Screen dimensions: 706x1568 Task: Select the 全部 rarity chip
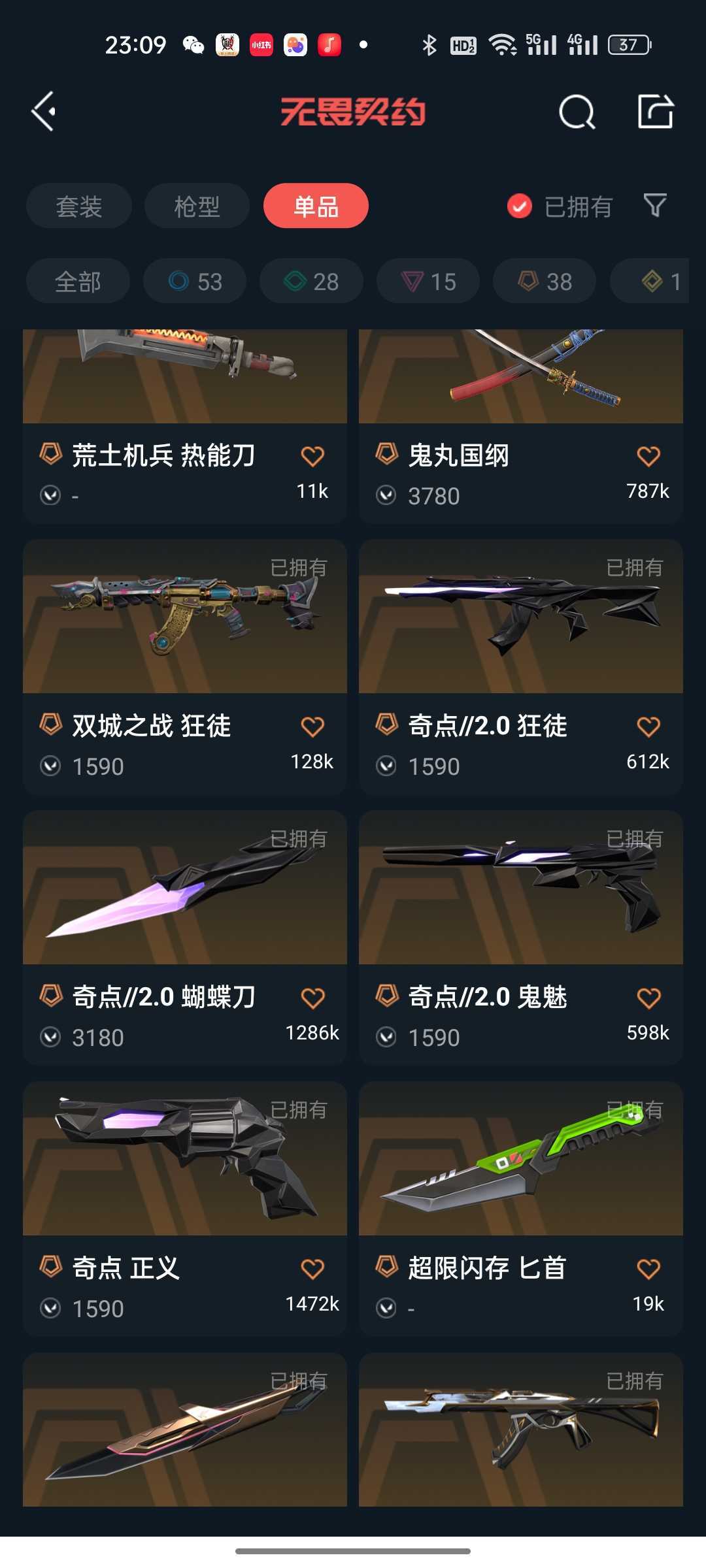click(x=78, y=282)
